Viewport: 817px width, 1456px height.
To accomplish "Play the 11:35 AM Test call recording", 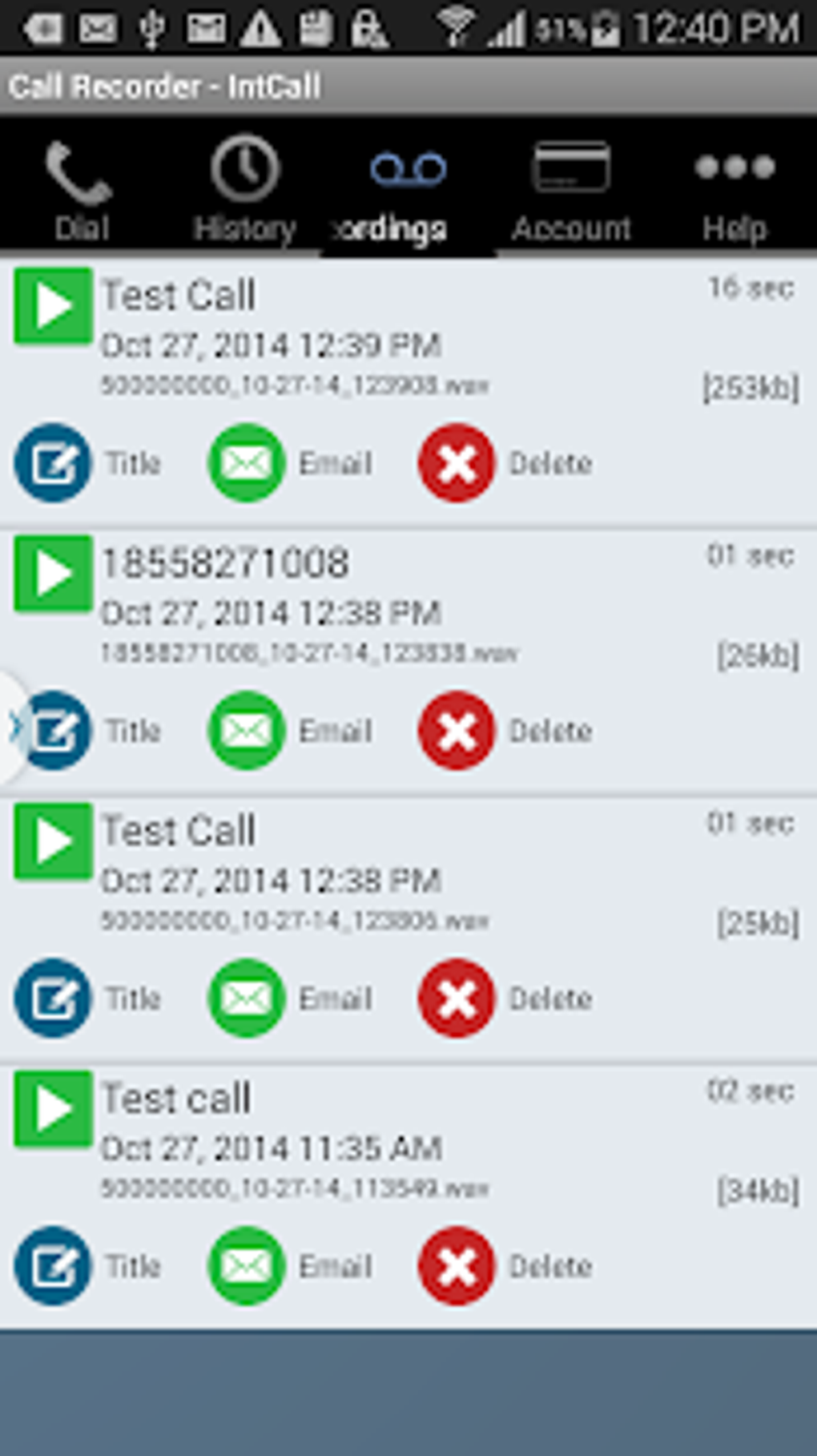I will coord(53,1109).
